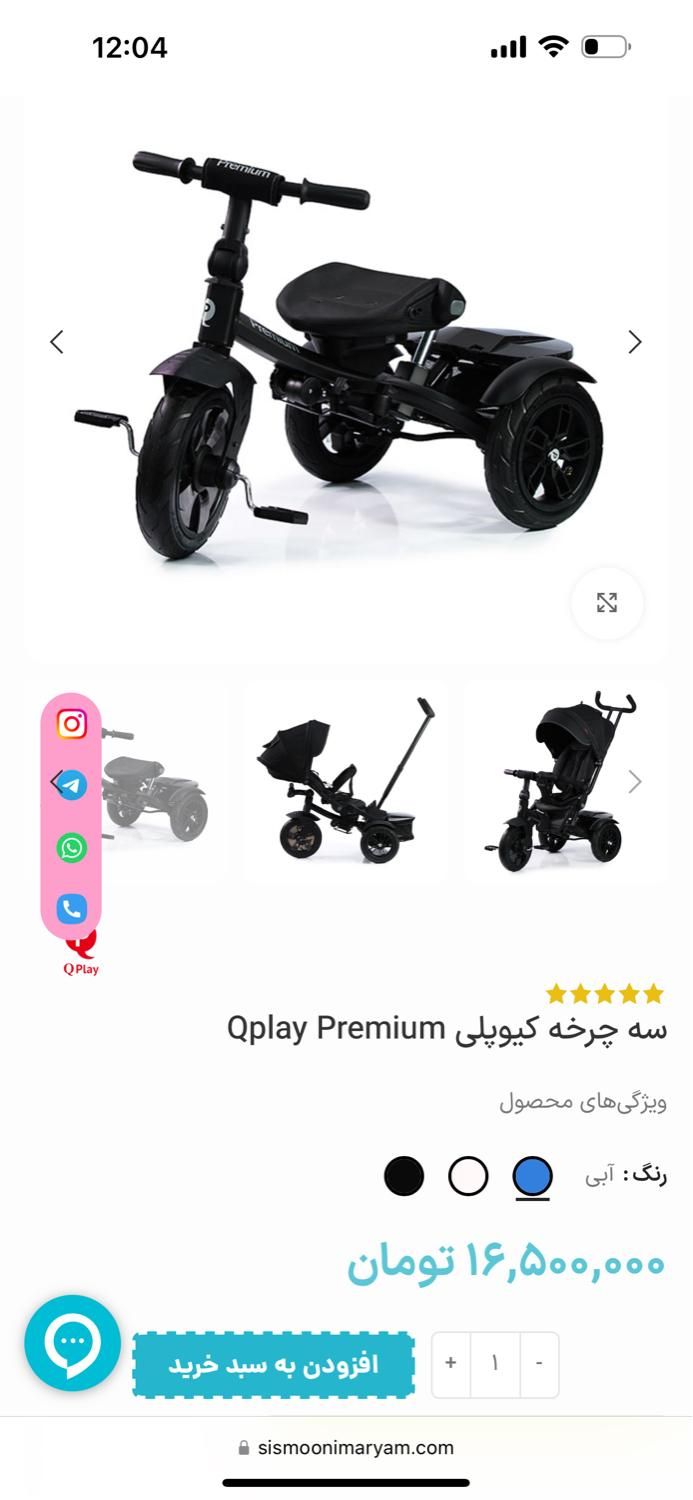
Task: Call the store via phone icon
Action: [71, 909]
